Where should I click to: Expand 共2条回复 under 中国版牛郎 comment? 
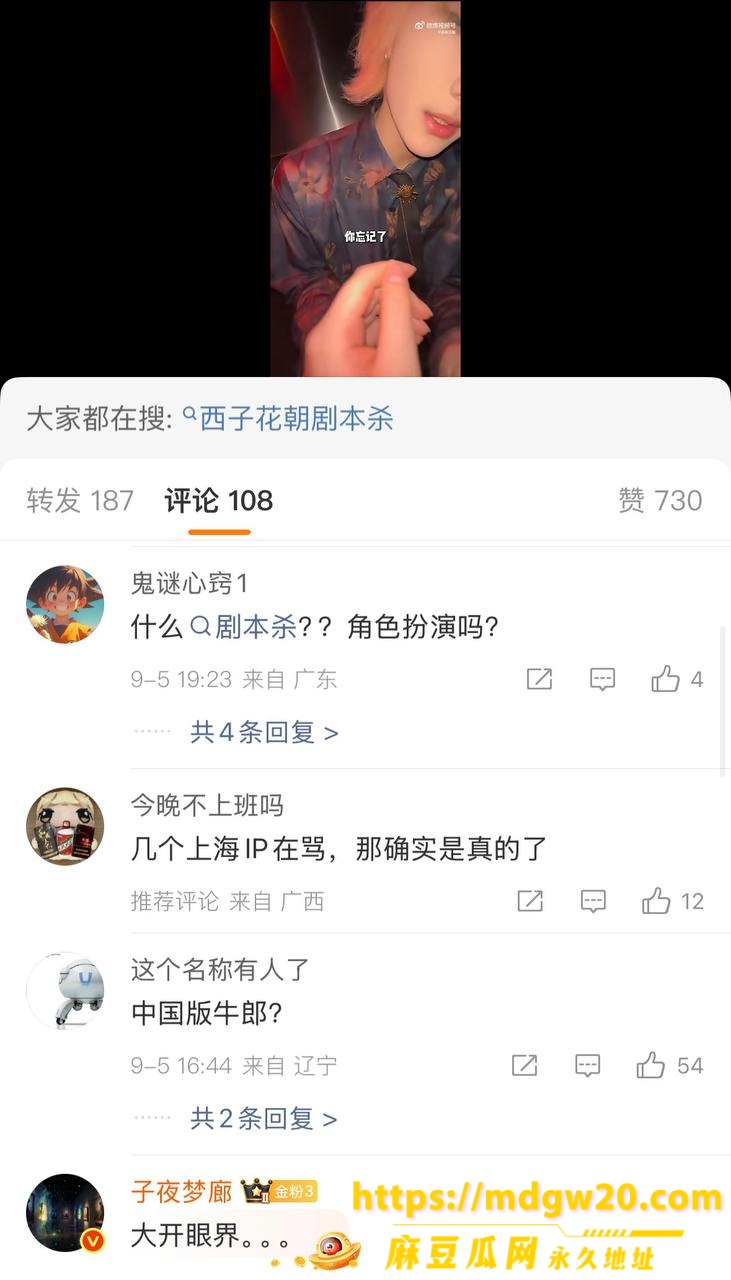tap(264, 1118)
